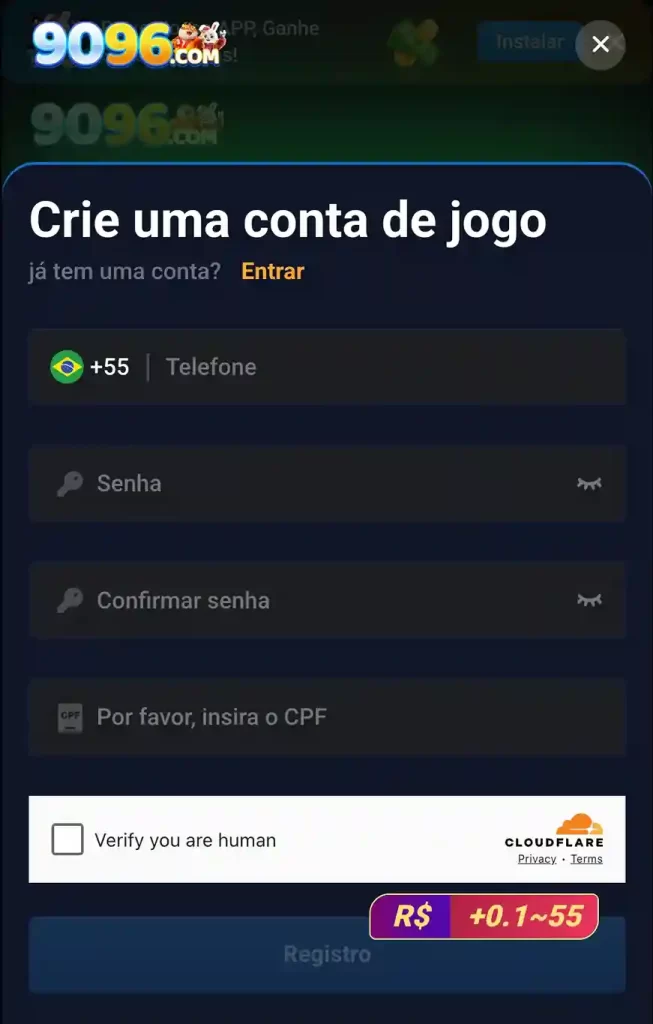Focus the Telefone input field

tap(390, 367)
